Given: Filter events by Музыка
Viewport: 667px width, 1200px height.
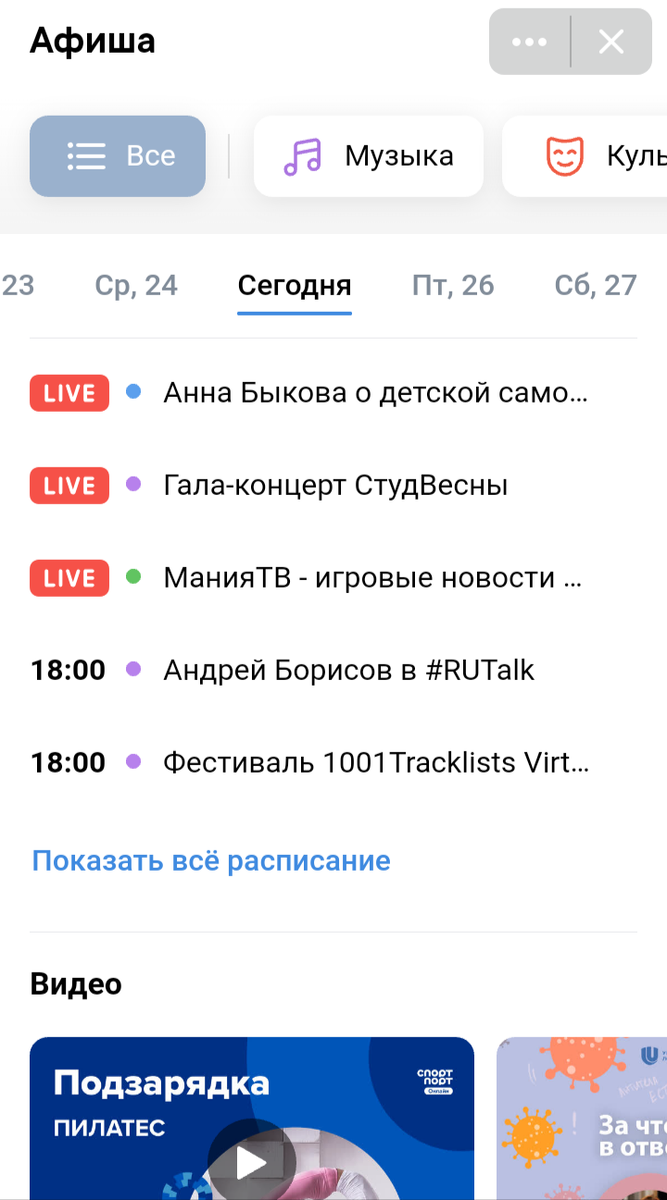Looking at the screenshot, I should pyautogui.click(x=368, y=156).
